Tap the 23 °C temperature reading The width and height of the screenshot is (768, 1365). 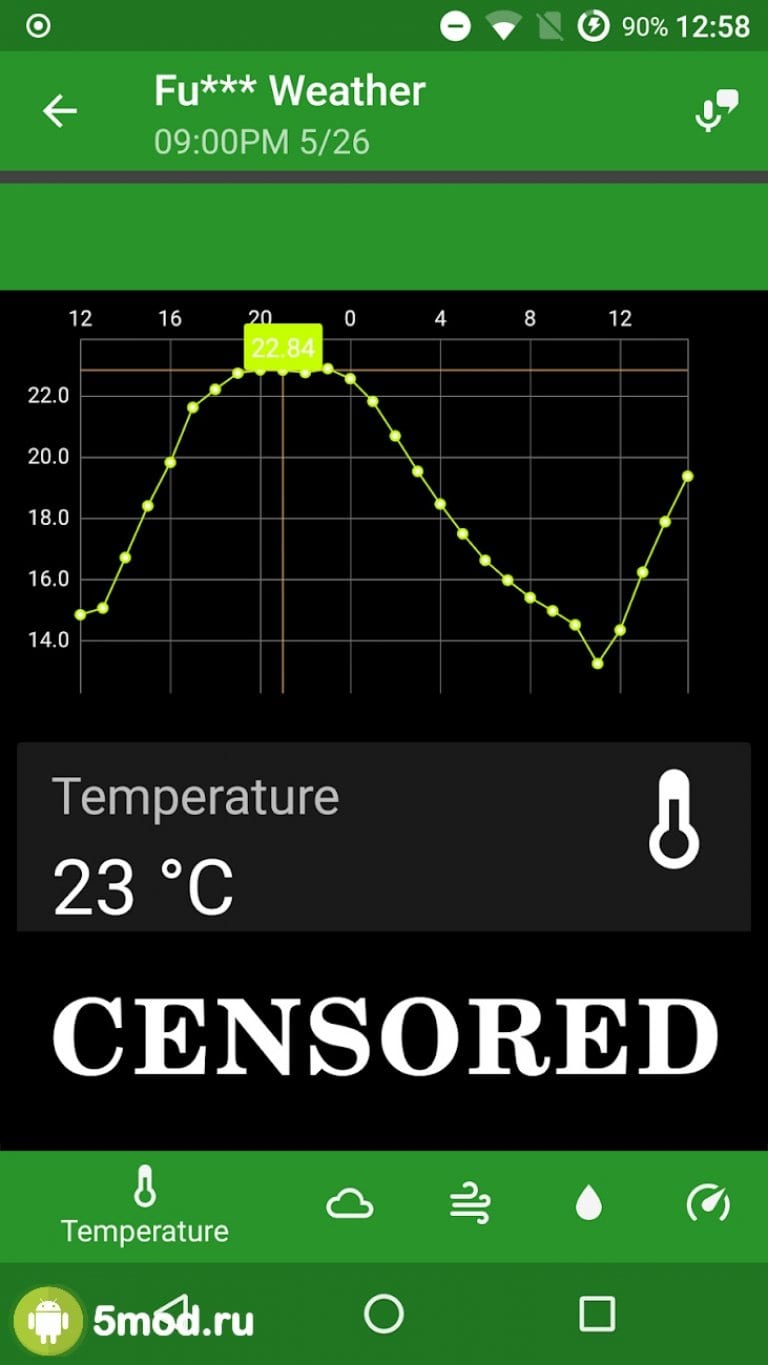(145, 885)
